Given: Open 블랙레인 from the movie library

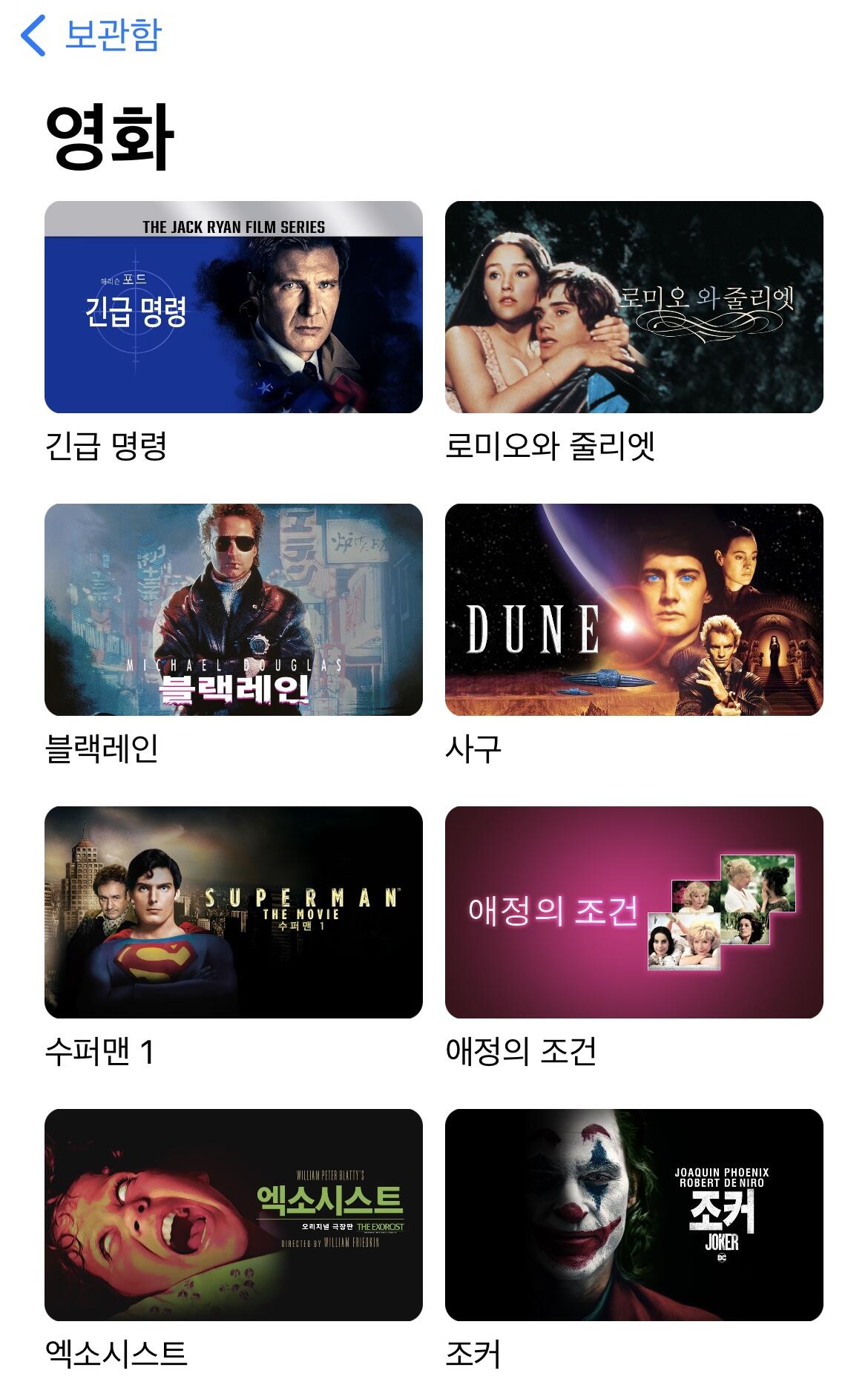Looking at the screenshot, I should coord(233,610).
